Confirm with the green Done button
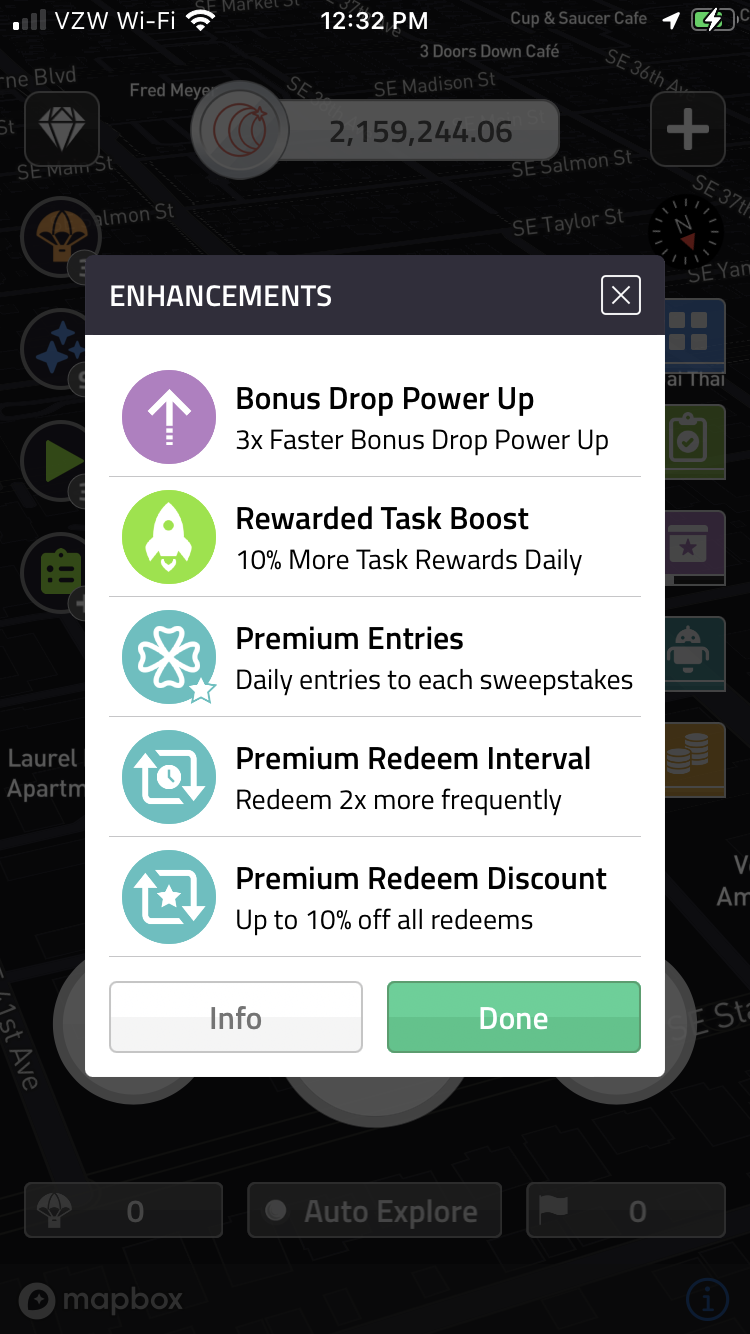 click(x=514, y=1017)
